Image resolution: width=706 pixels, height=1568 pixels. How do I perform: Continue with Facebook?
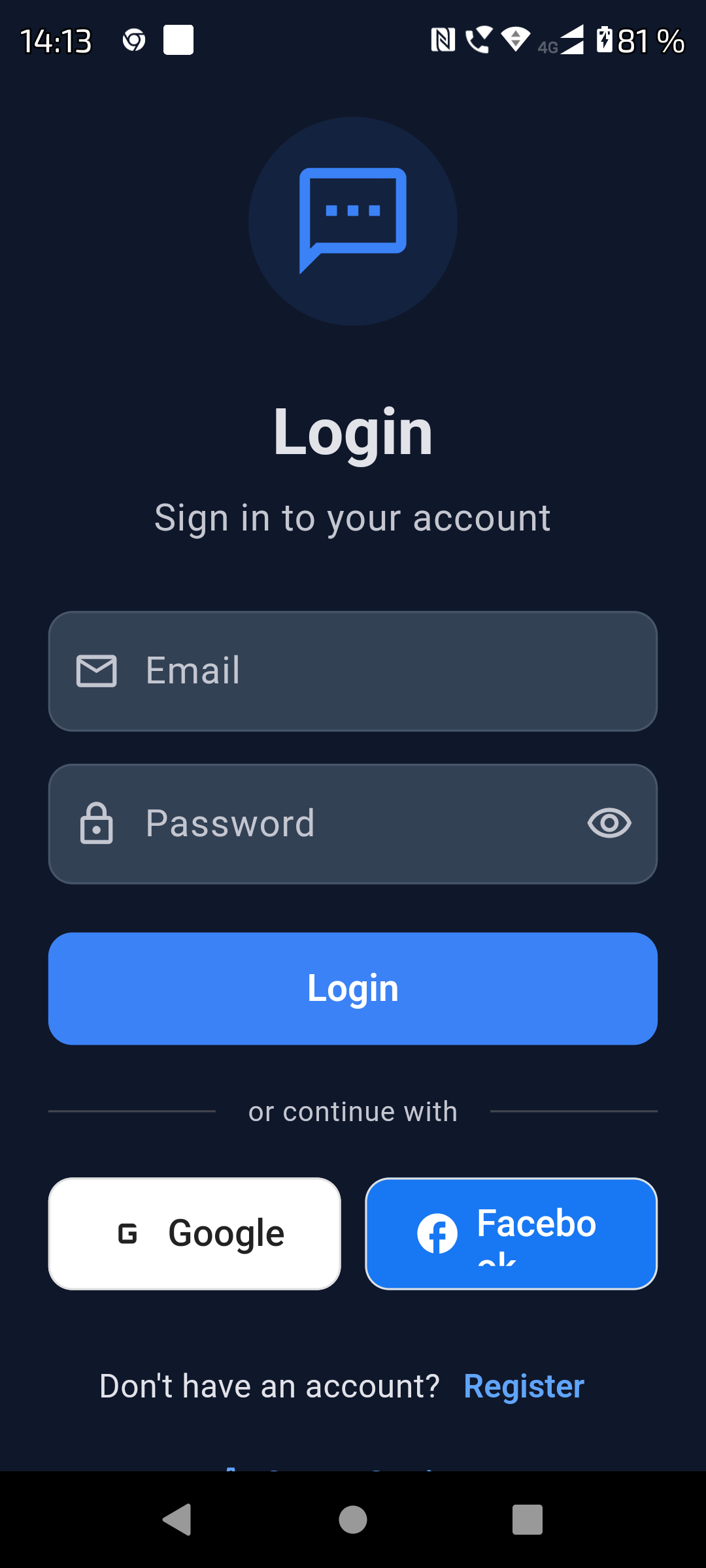pos(511,1232)
